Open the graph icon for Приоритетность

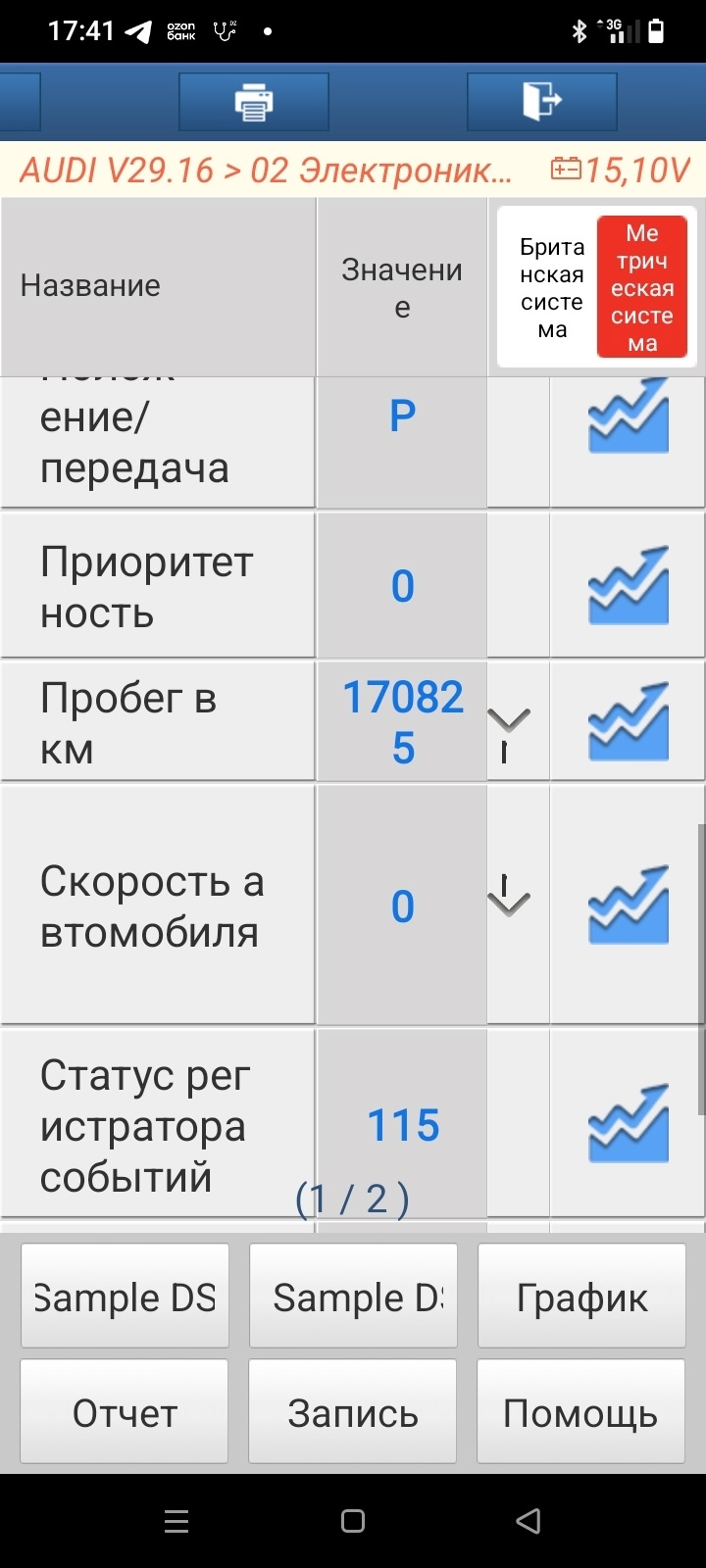pyautogui.click(x=629, y=586)
